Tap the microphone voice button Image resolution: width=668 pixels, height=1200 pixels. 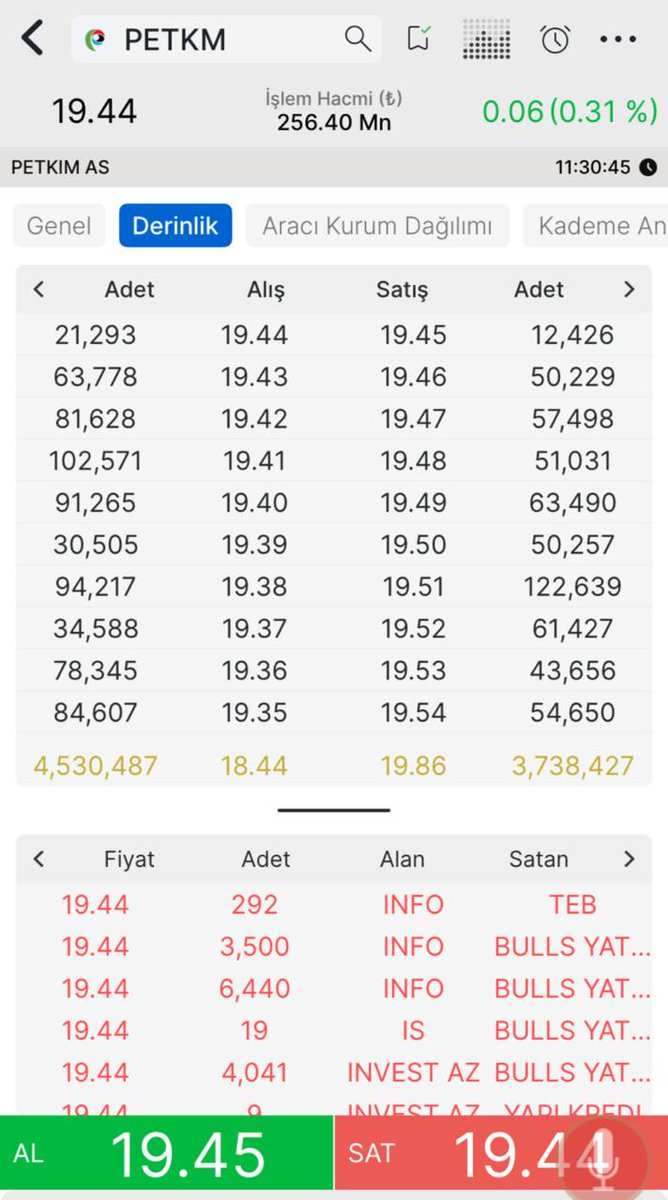[x=600, y=1154]
